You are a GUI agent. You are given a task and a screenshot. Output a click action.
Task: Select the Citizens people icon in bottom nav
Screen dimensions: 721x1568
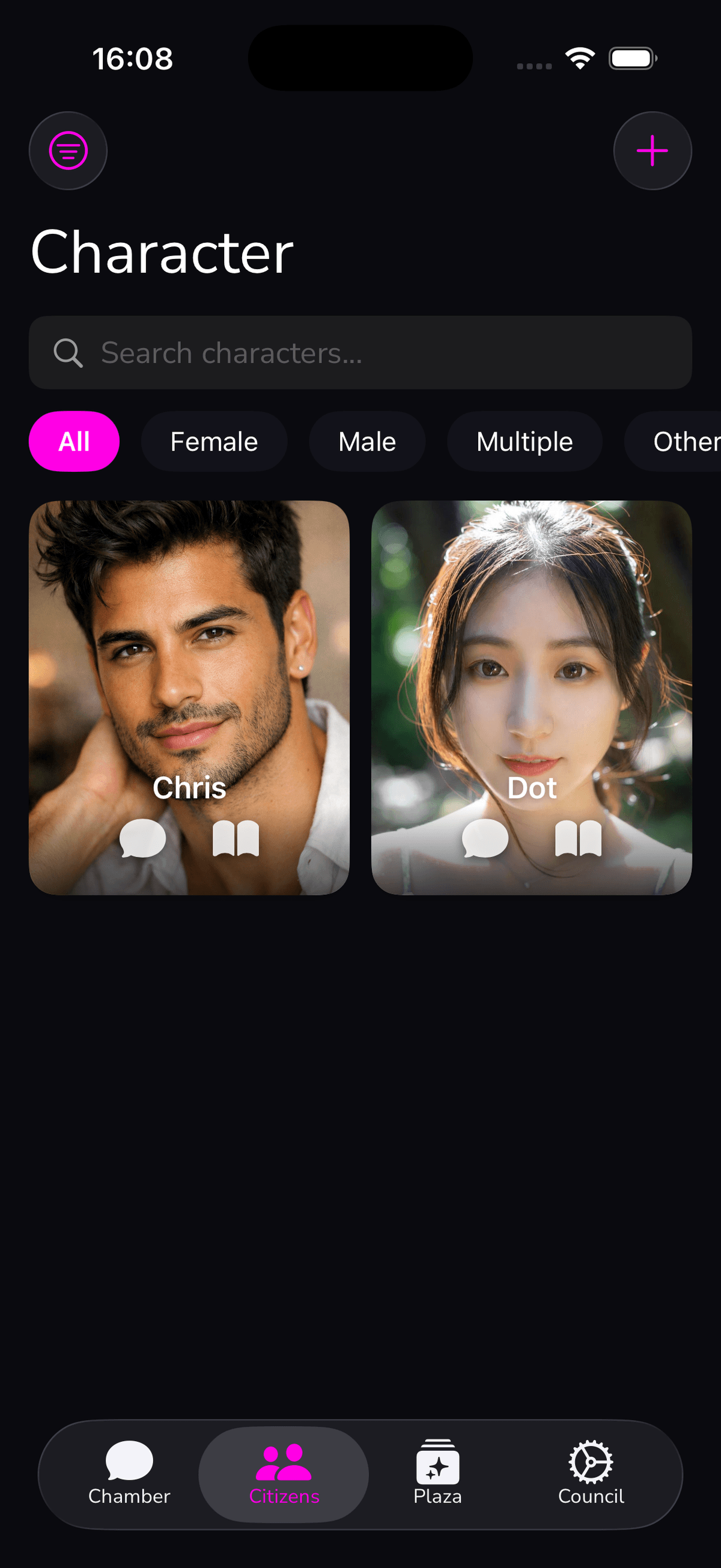pyautogui.click(x=284, y=1465)
